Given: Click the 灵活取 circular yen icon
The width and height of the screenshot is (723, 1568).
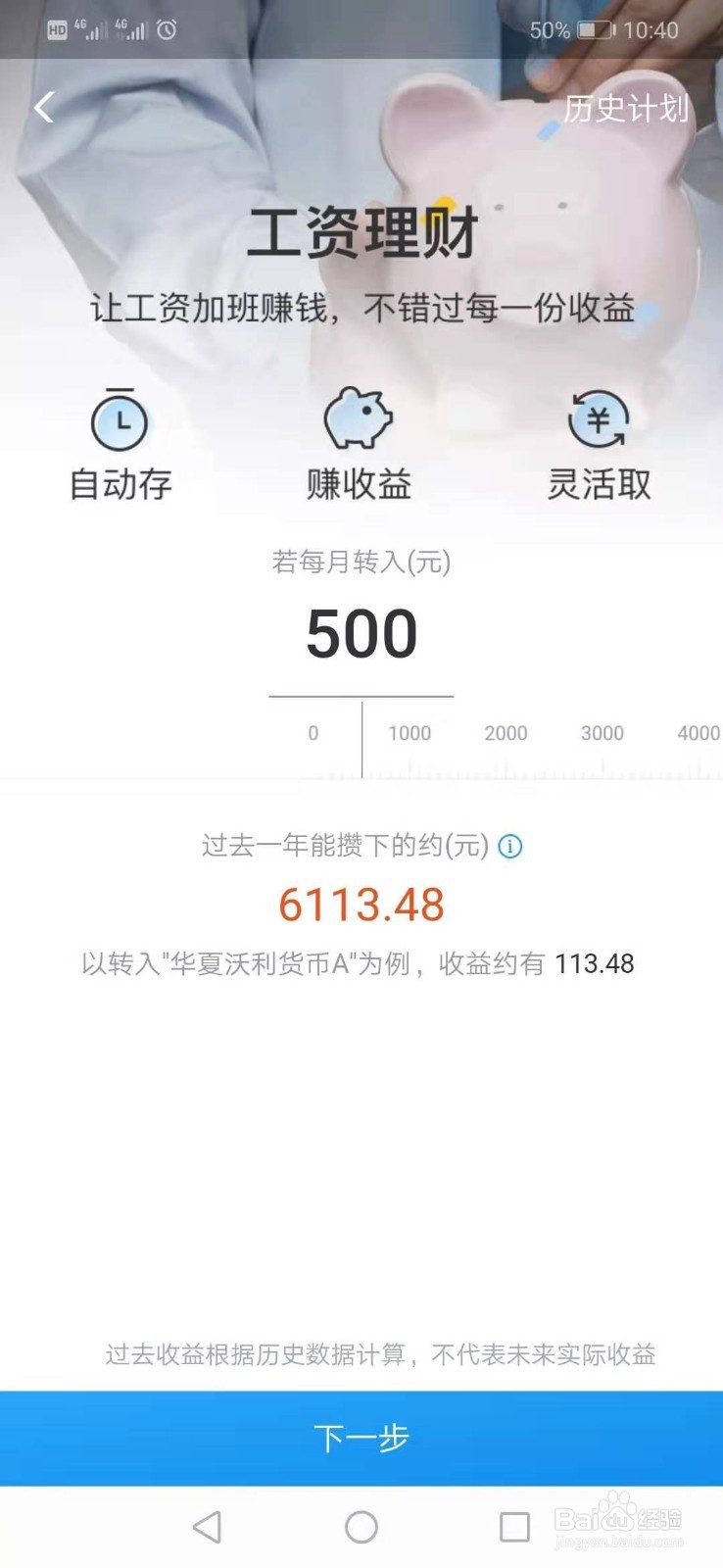Looking at the screenshot, I should coord(599,419).
